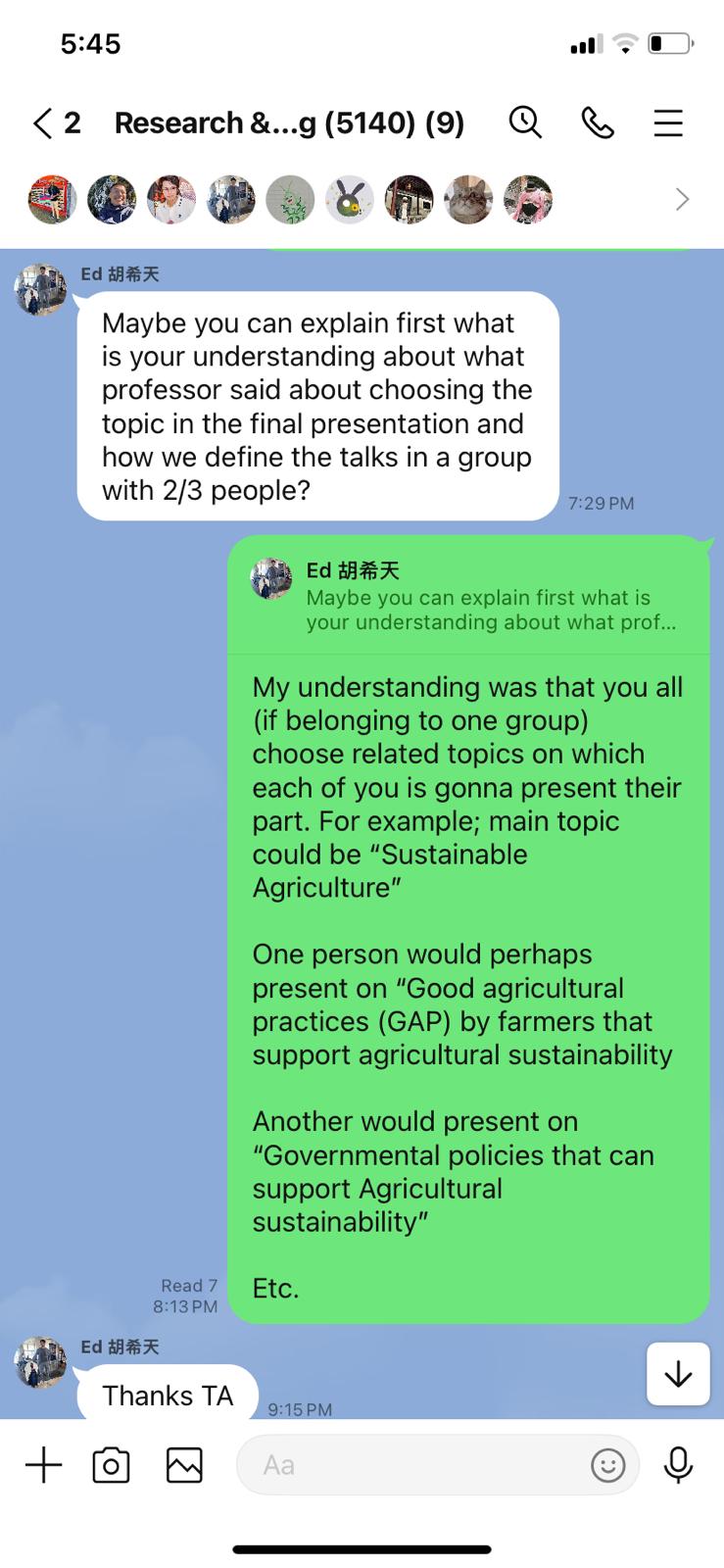Record a voice message with microphone
The image size is (724, 1568).
click(677, 1465)
